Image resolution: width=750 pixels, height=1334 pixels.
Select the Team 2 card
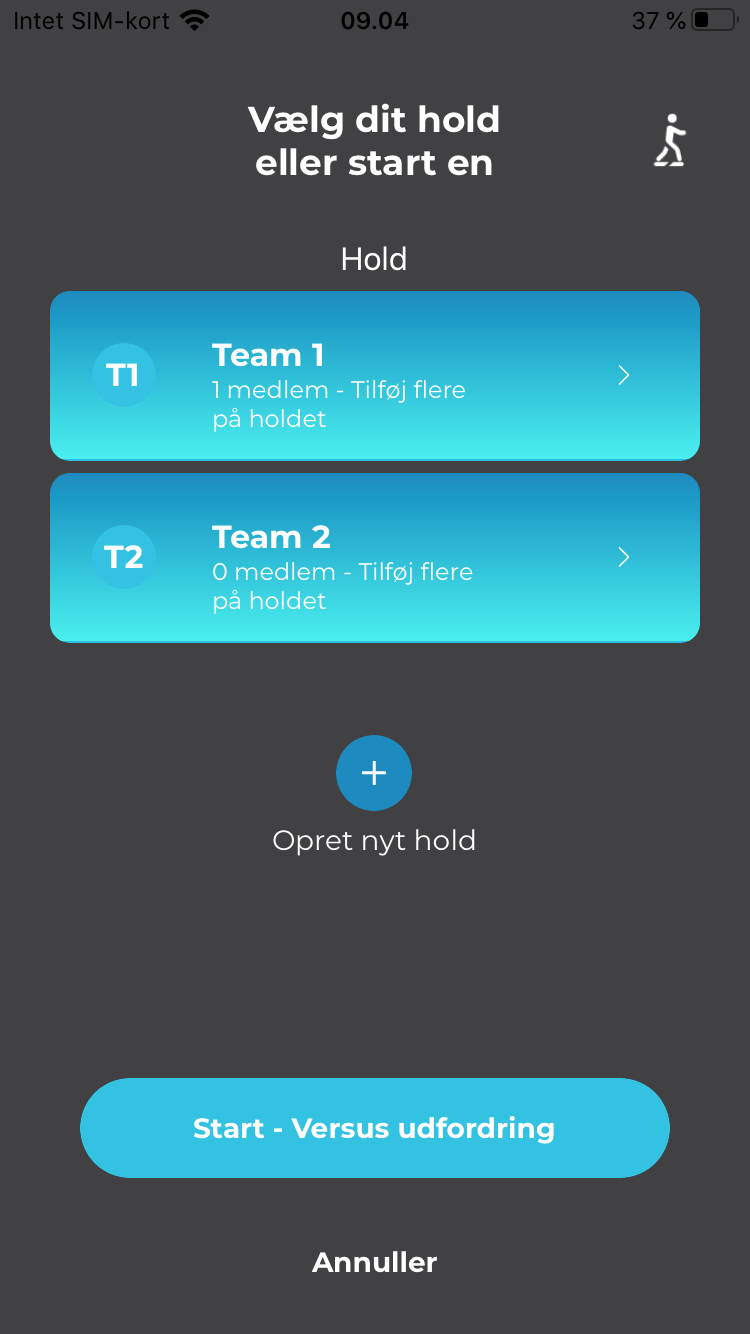(x=375, y=558)
